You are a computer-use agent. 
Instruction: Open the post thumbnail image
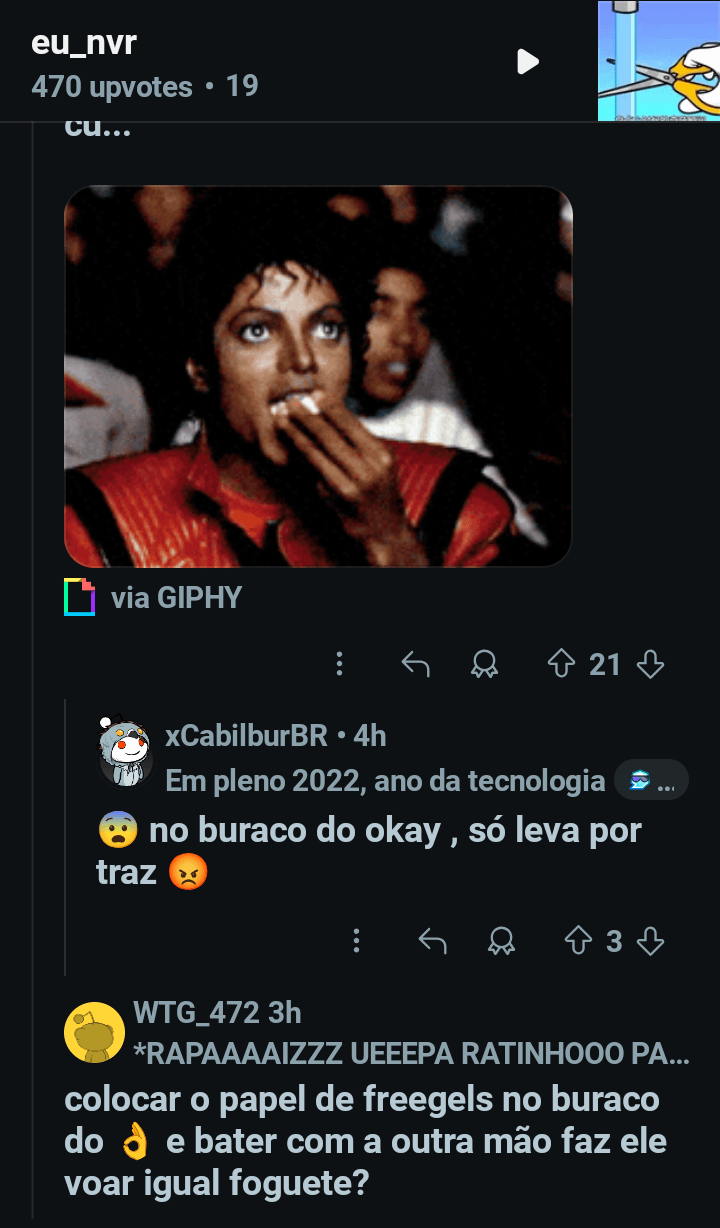658,62
